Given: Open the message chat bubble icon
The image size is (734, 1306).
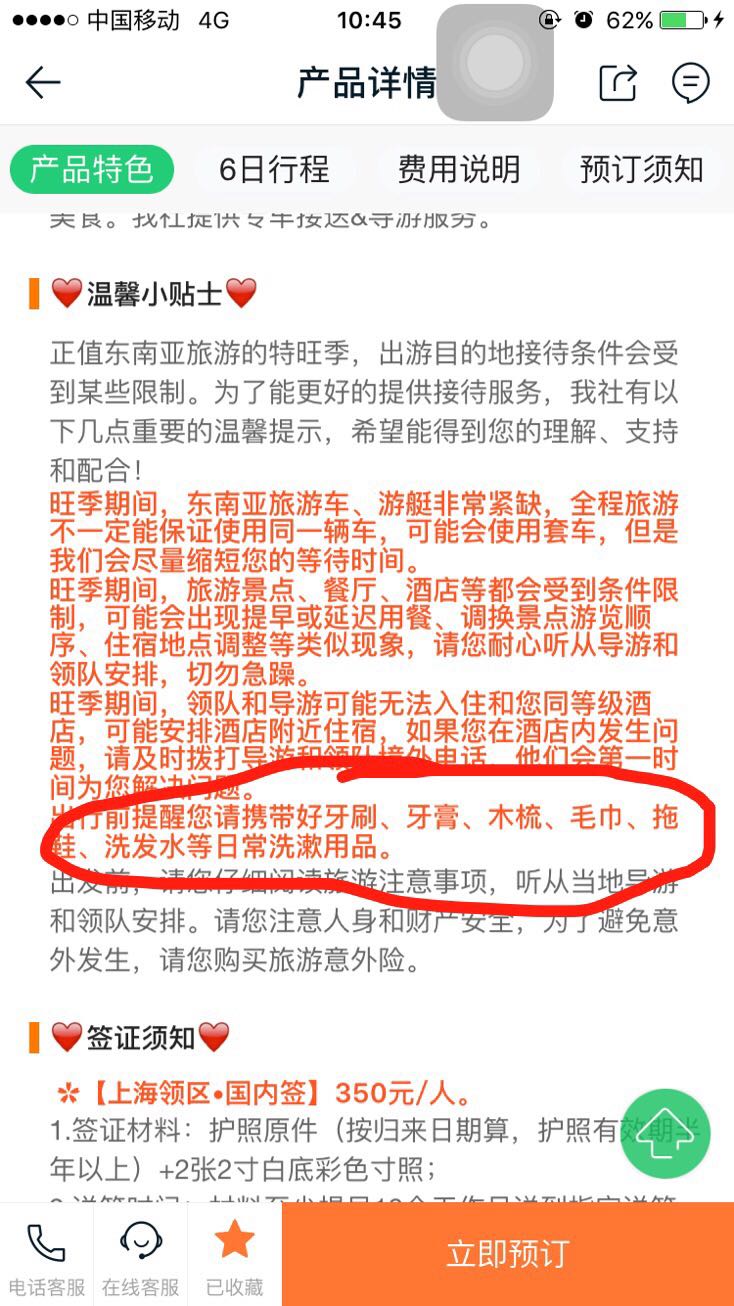Looking at the screenshot, I should click(690, 82).
